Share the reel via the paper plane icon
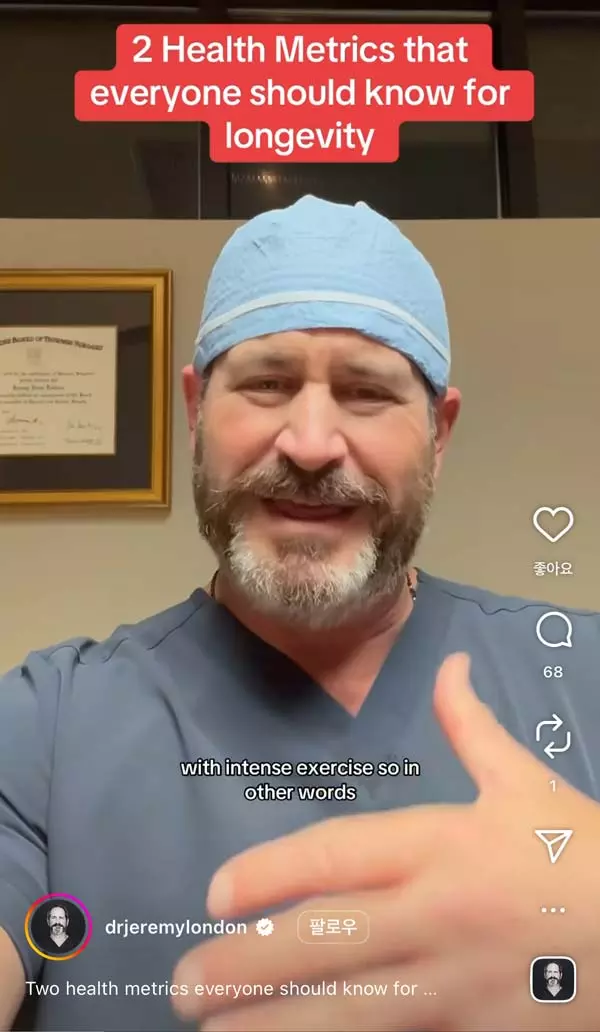The height and width of the screenshot is (1032, 600). click(553, 845)
